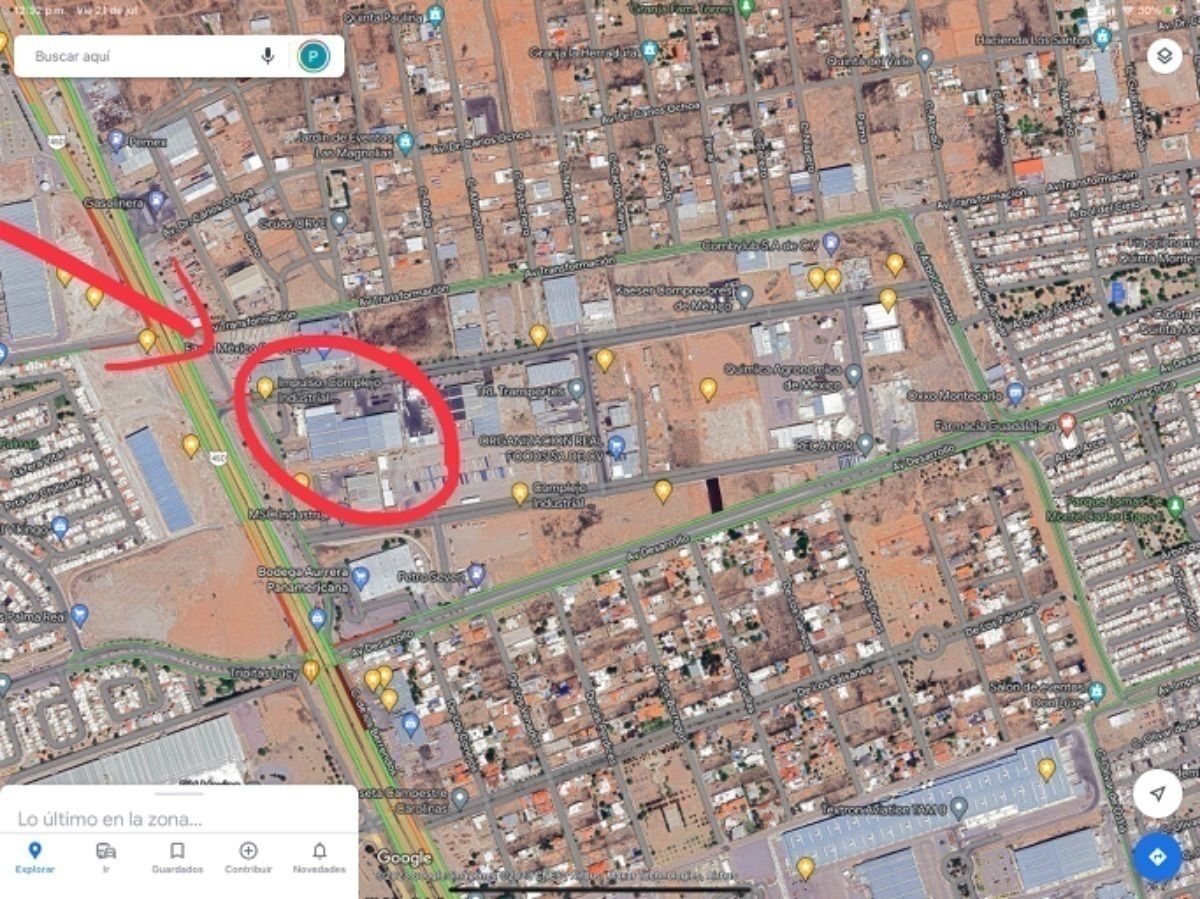
Task: Switch to the Contribuir tab
Action: pyautogui.click(x=248, y=857)
